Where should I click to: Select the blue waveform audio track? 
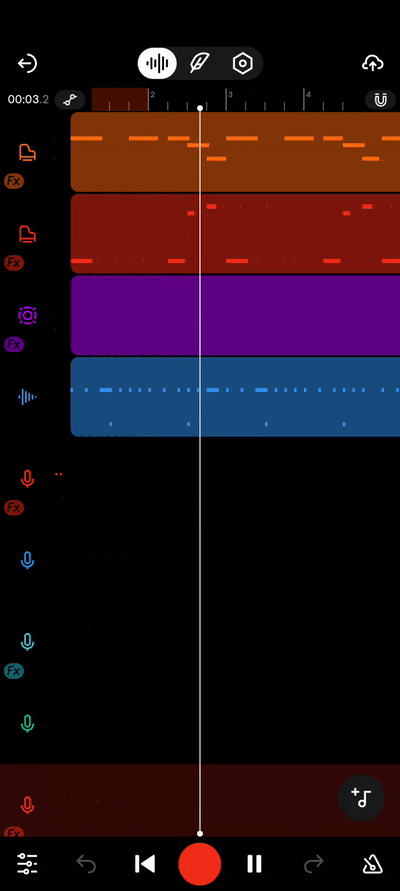coord(27,397)
